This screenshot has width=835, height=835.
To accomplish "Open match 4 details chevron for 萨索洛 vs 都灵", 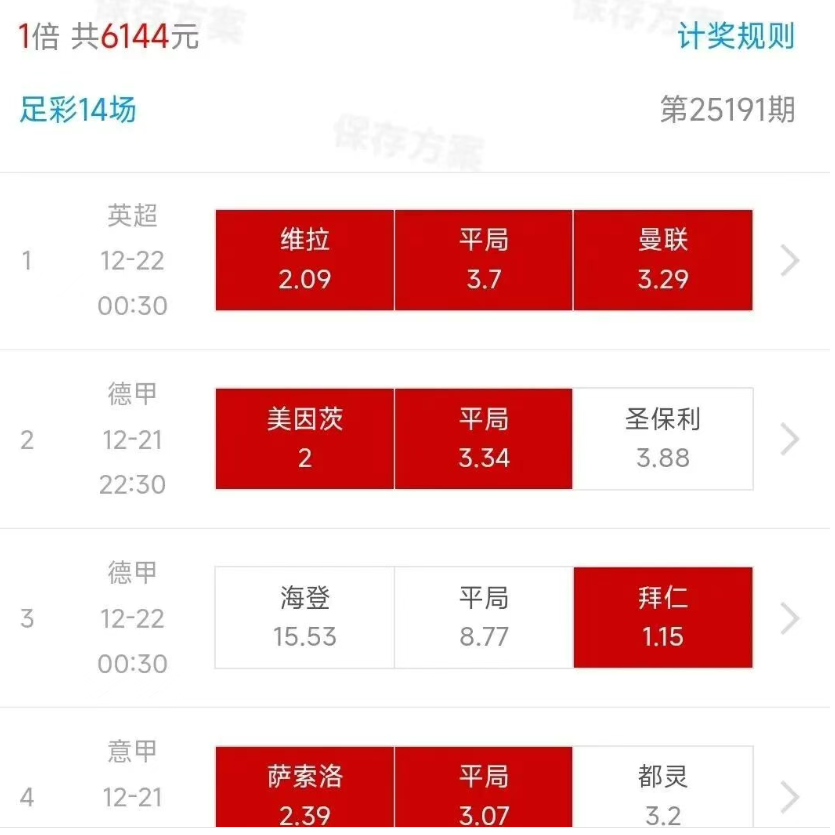I will pos(790,796).
